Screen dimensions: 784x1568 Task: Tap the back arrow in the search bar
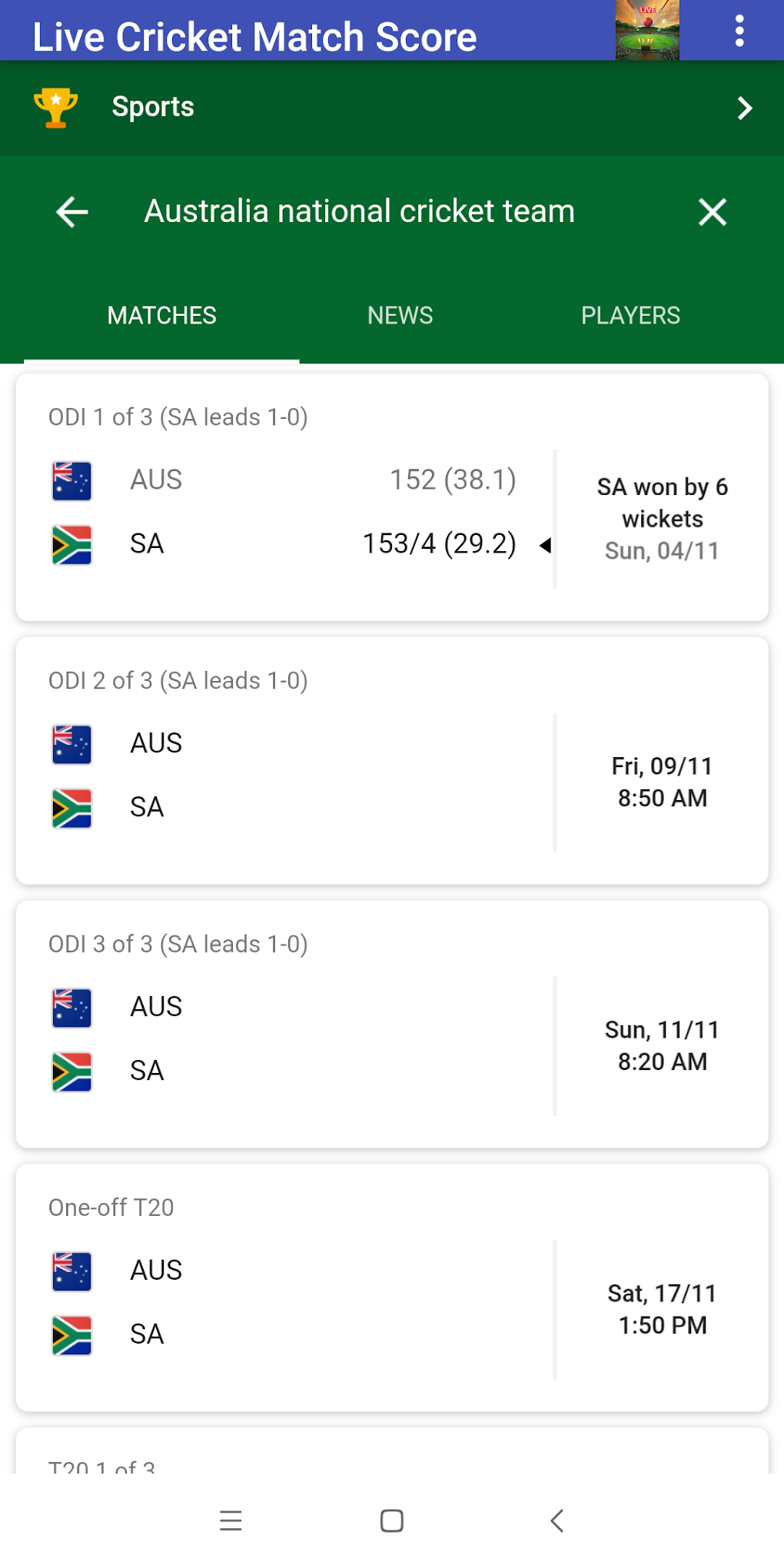pyautogui.click(x=70, y=211)
